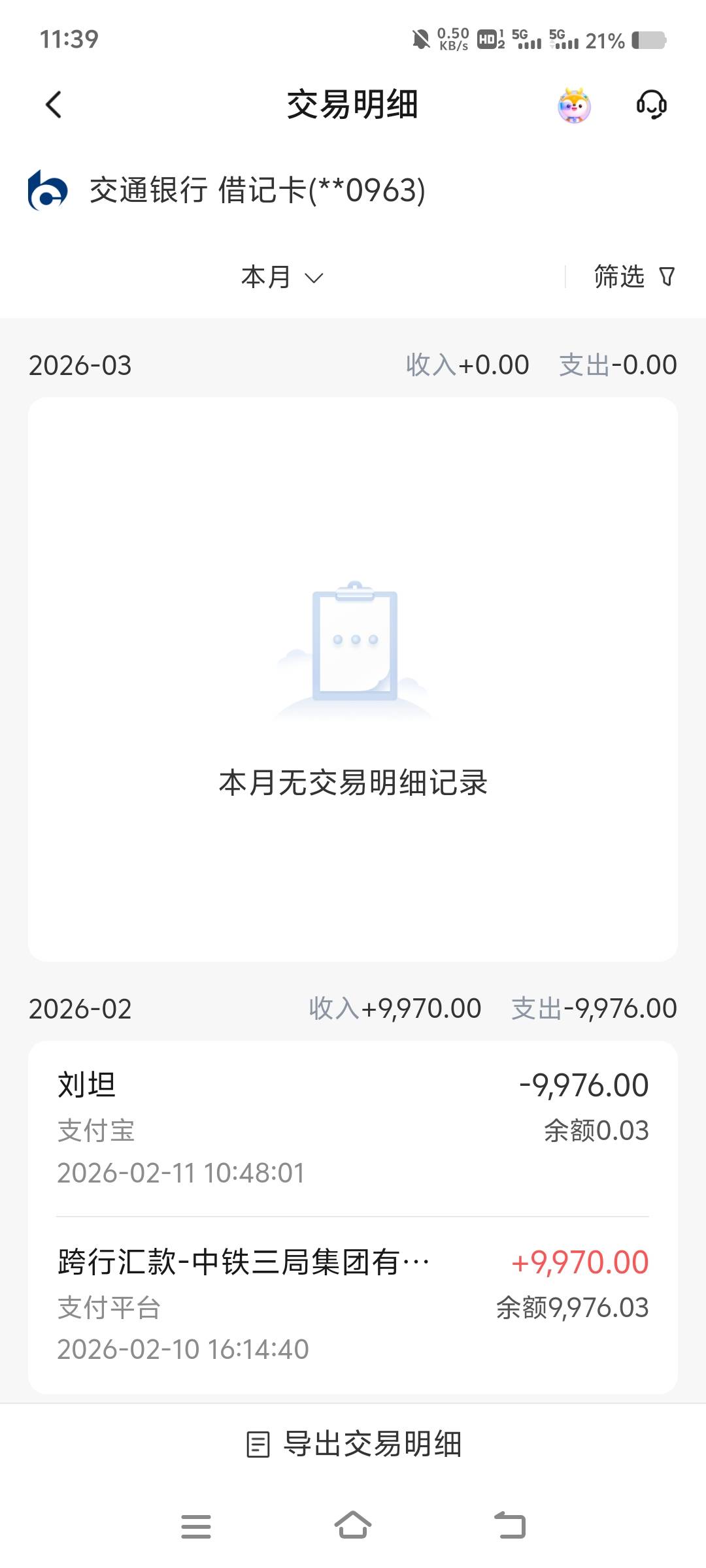Select the 交通银行 借记卡(**0963) account

[226, 190]
